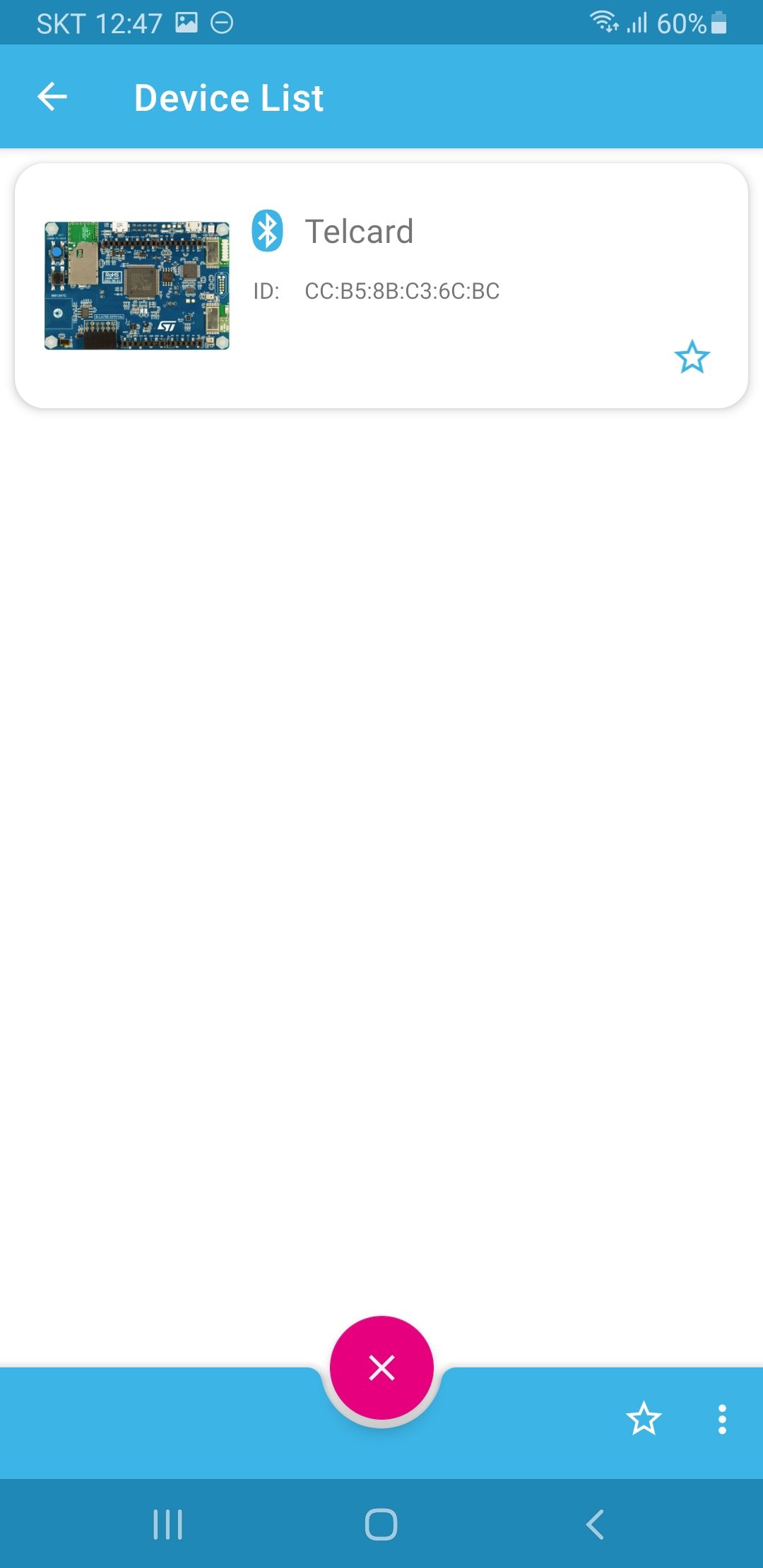The height and width of the screenshot is (1568, 763).
Task: Tap the system home button
Action: pyautogui.click(x=381, y=1524)
